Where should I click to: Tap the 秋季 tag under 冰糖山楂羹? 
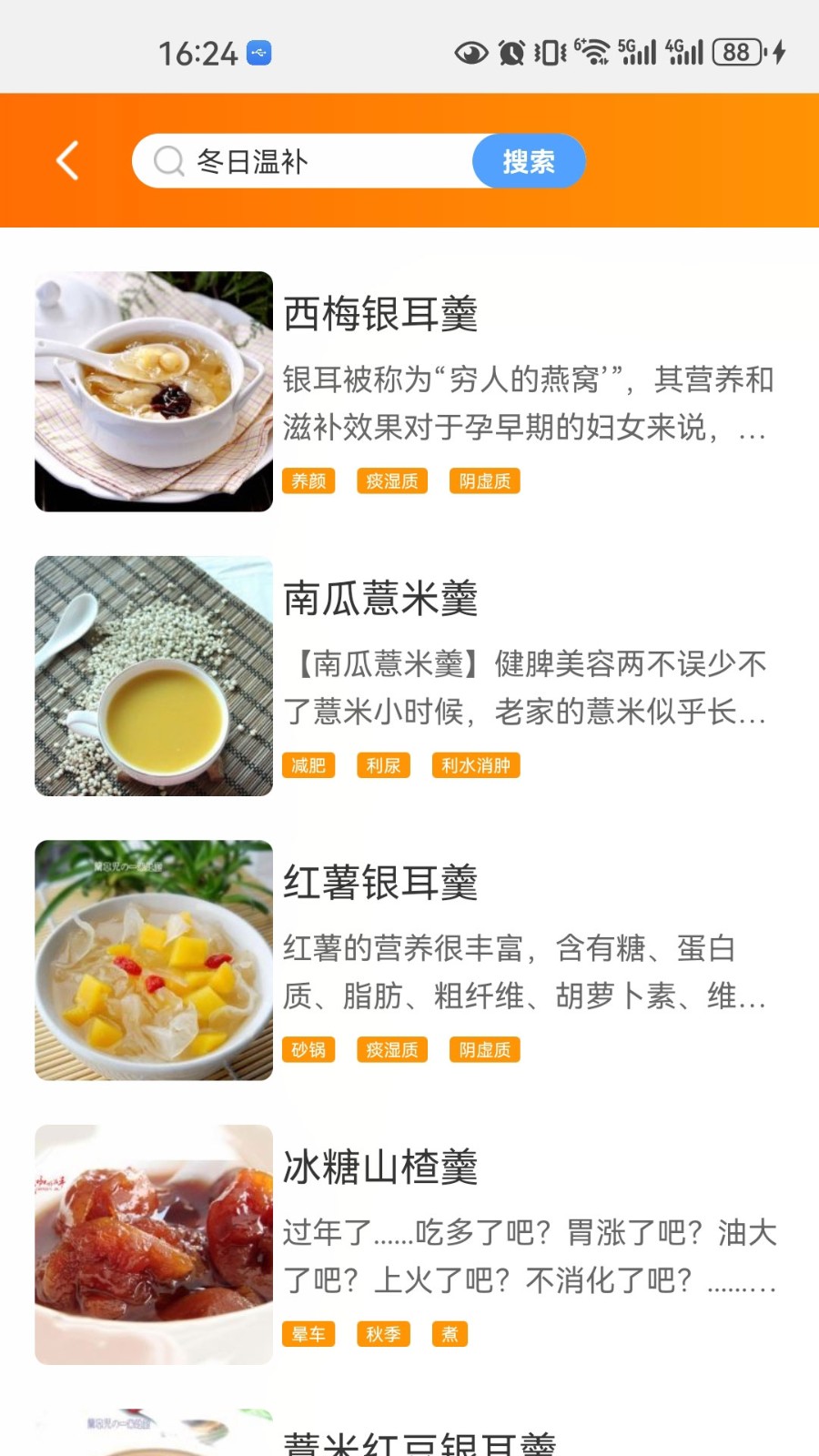(383, 1334)
